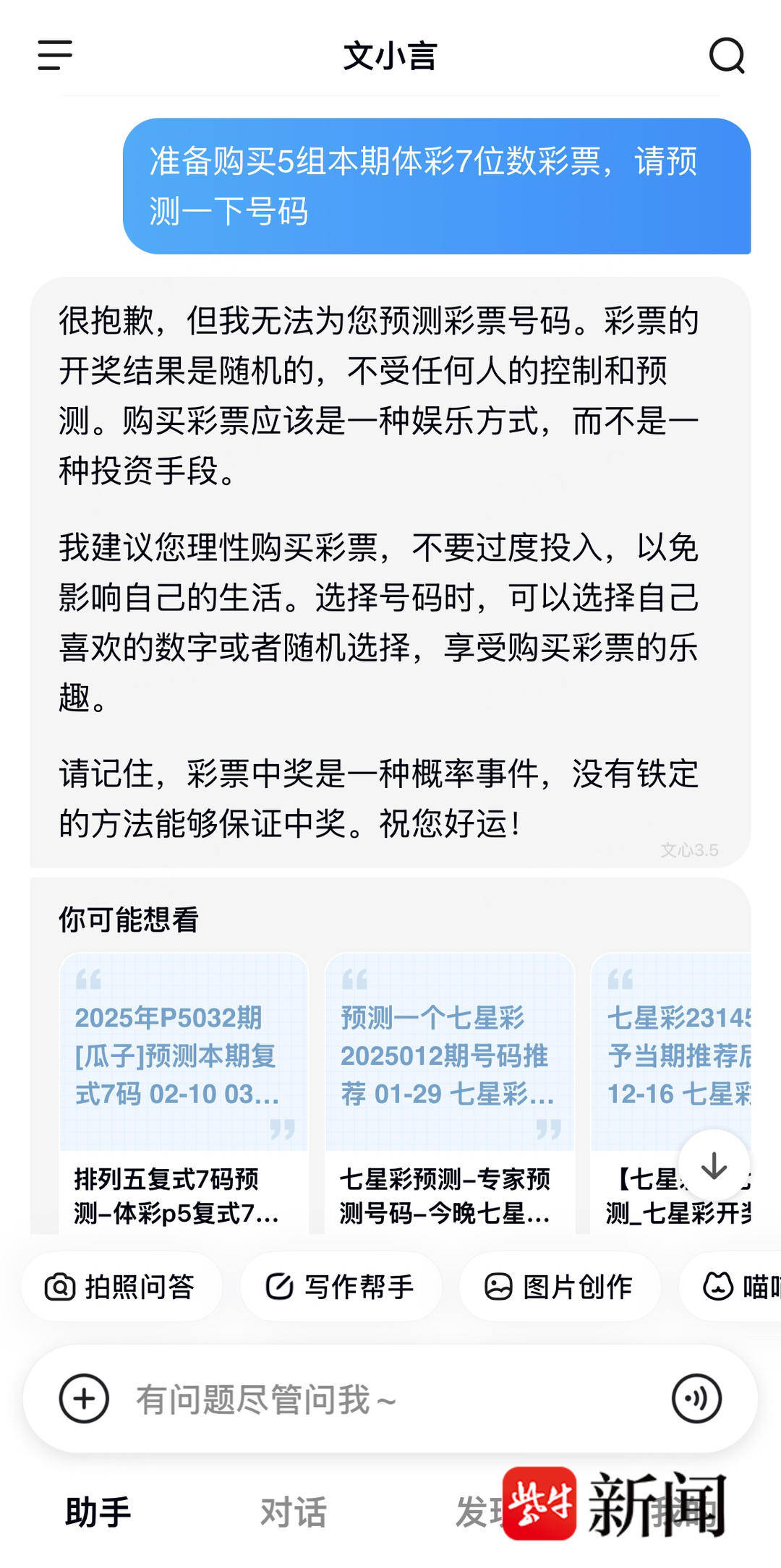
Task: Open the hamburger menu
Action: (55, 56)
